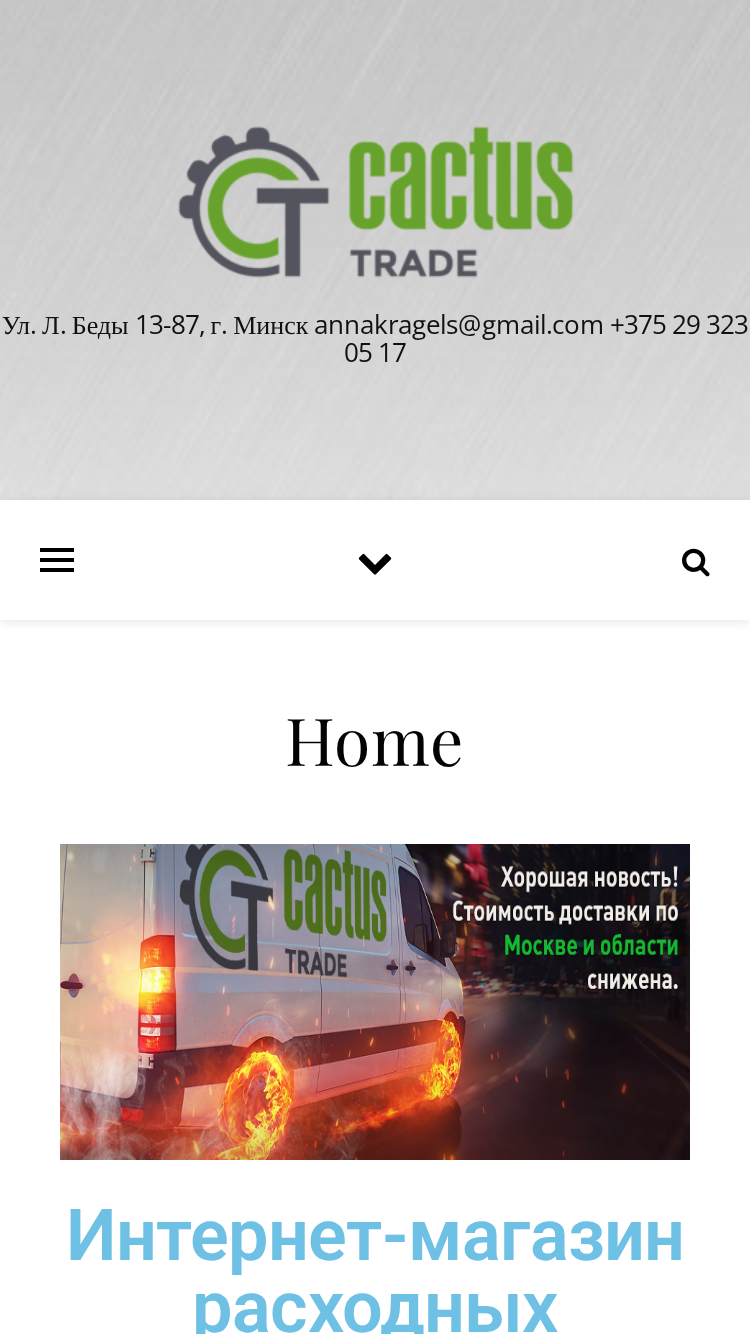Open the hamburger menu
The width and height of the screenshot is (750, 1334).
(x=57, y=561)
